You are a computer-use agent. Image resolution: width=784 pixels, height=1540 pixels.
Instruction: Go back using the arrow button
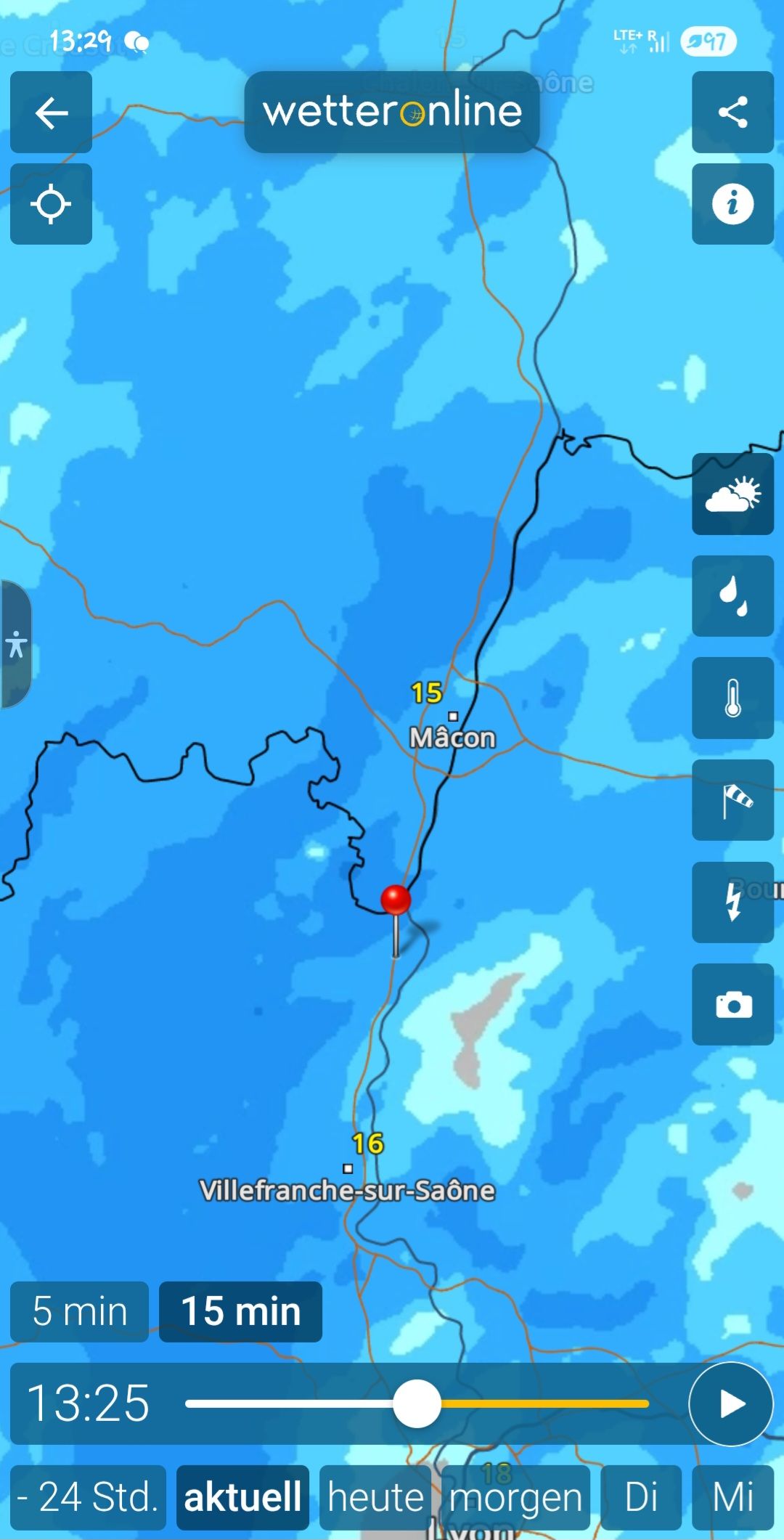(51, 113)
